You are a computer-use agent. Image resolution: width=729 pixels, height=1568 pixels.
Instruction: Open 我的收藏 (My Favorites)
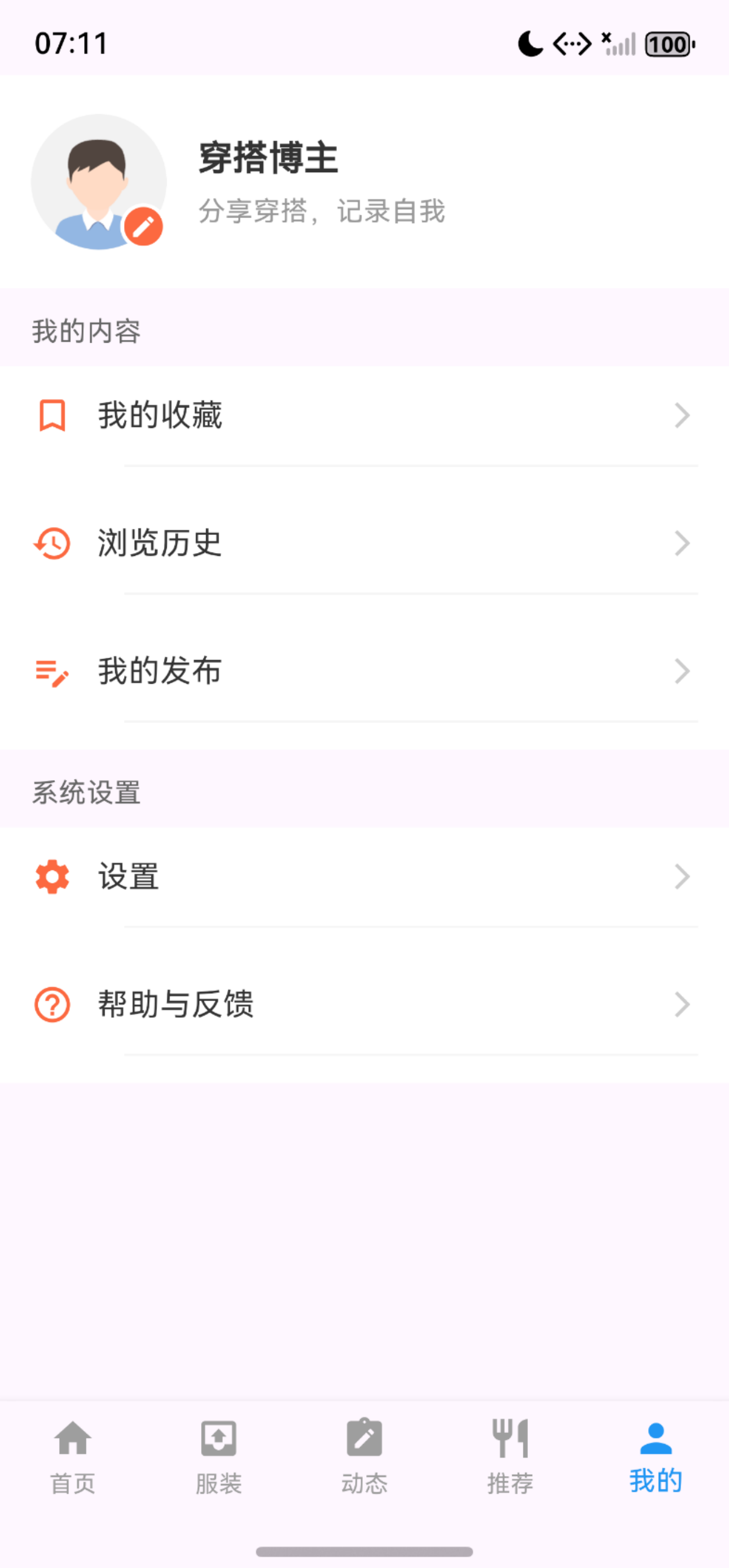tap(364, 416)
